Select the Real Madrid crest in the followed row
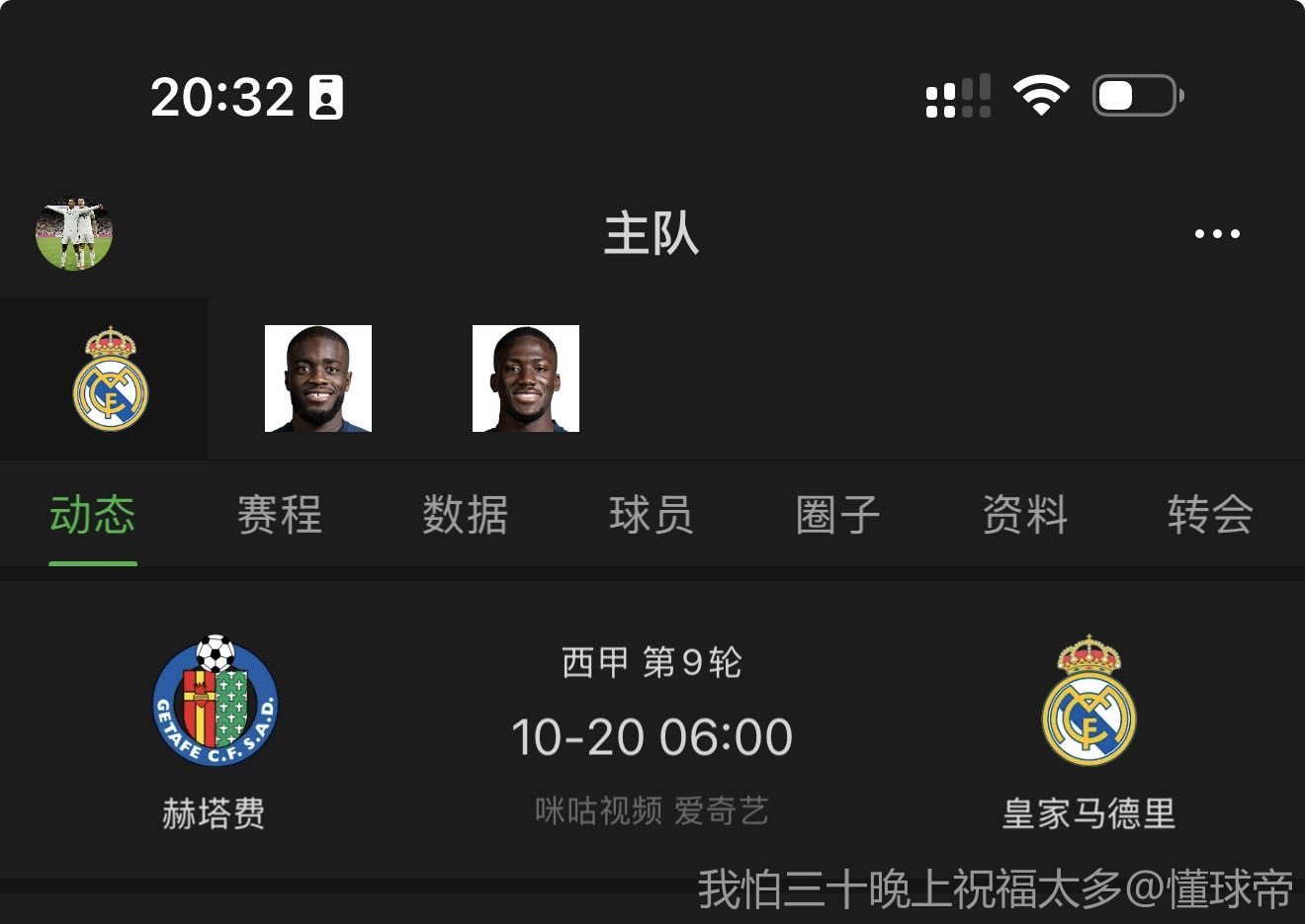Viewport: 1305px width, 924px height. 110,379
